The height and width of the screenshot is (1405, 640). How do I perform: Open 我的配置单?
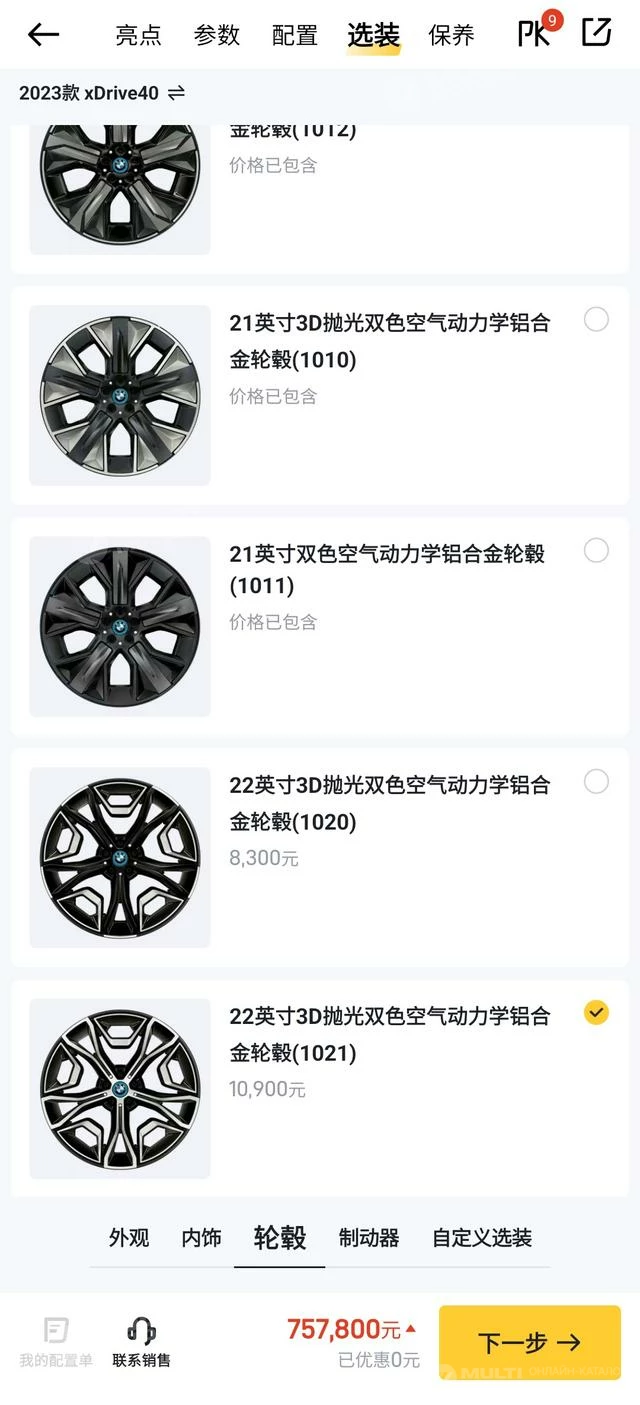pyautogui.click(x=56, y=1342)
